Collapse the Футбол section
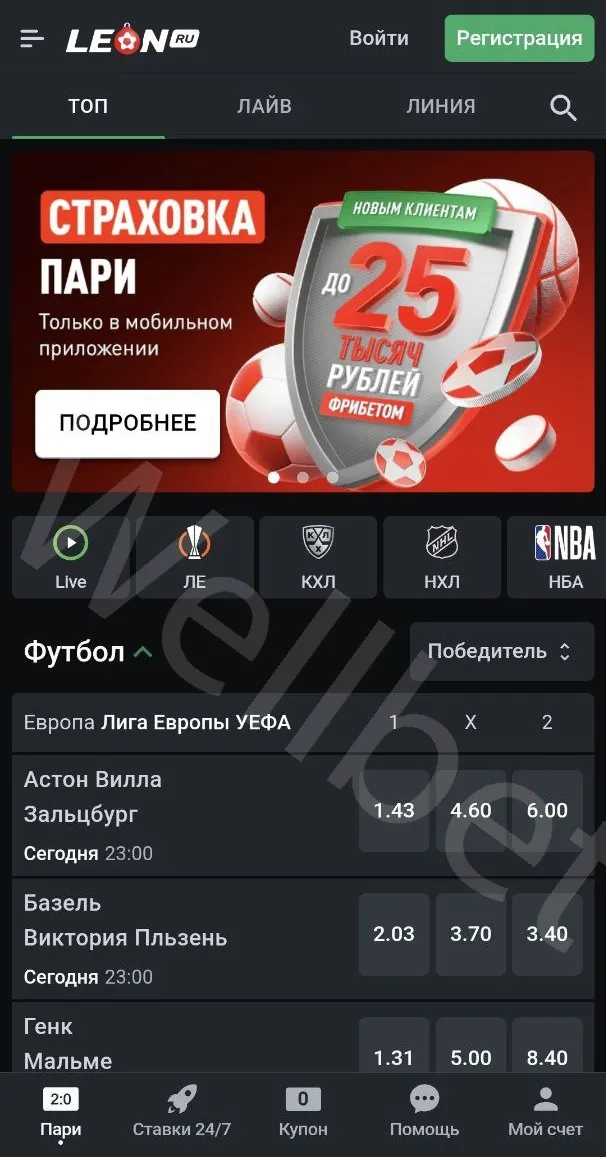Viewport: 606px width, 1157px height. 143,653
